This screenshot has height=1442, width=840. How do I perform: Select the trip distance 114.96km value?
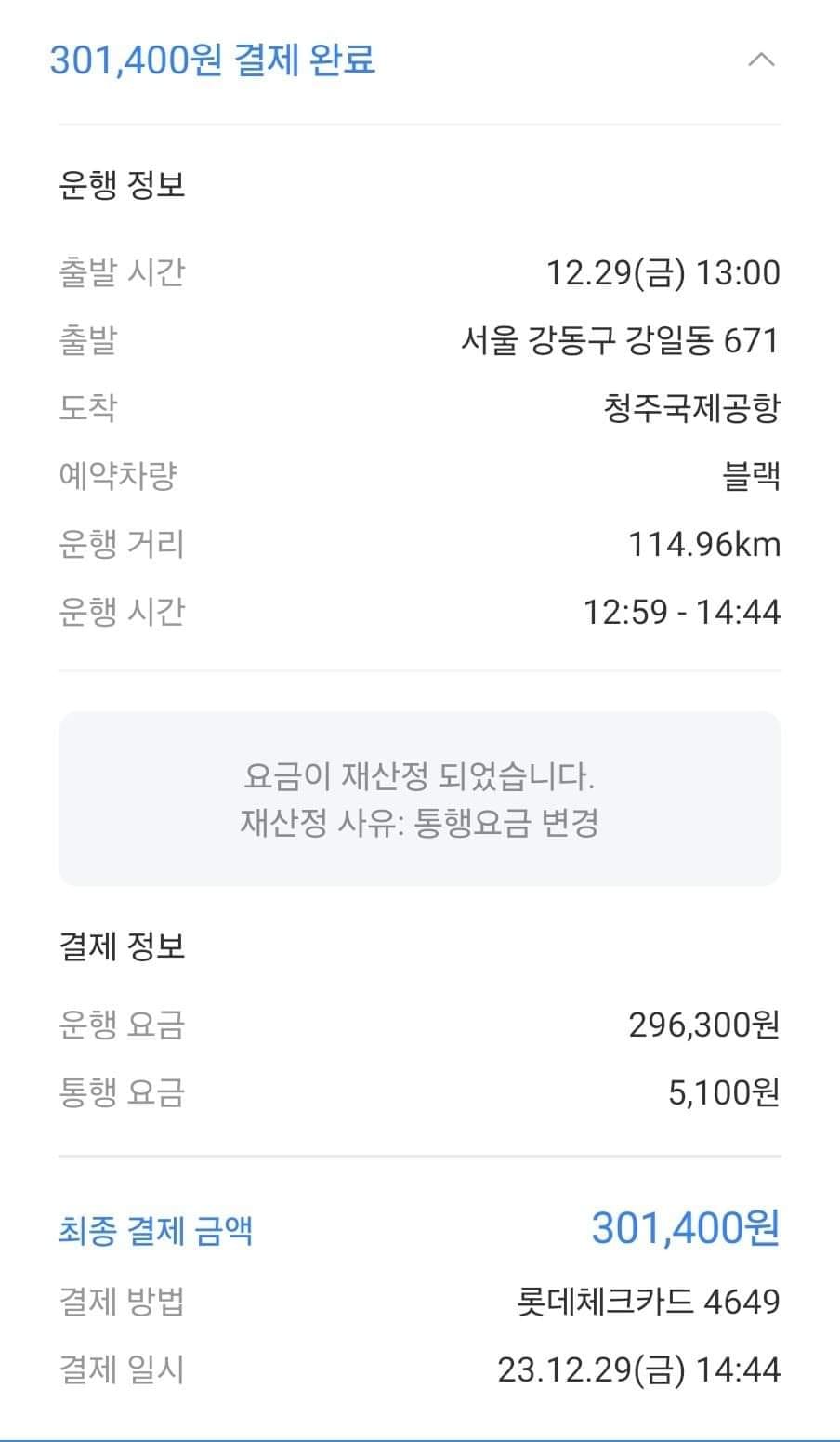coord(703,544)
